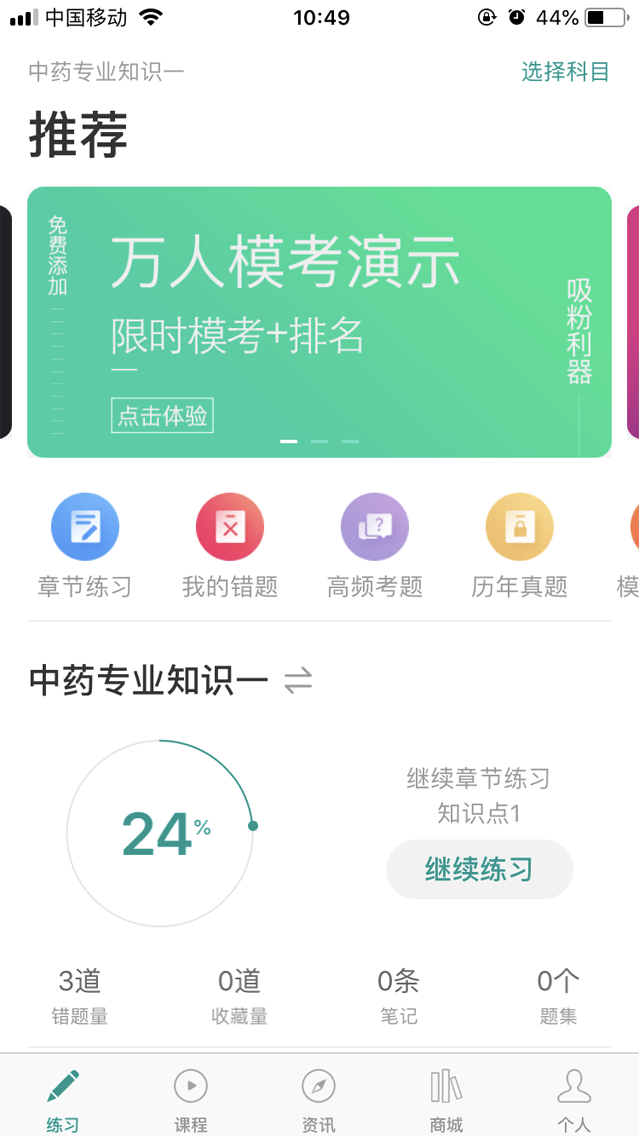Screen dimensions: 639x1136
Task: Open 高频考题 frequent questions
Action: [x=375, y=547]
